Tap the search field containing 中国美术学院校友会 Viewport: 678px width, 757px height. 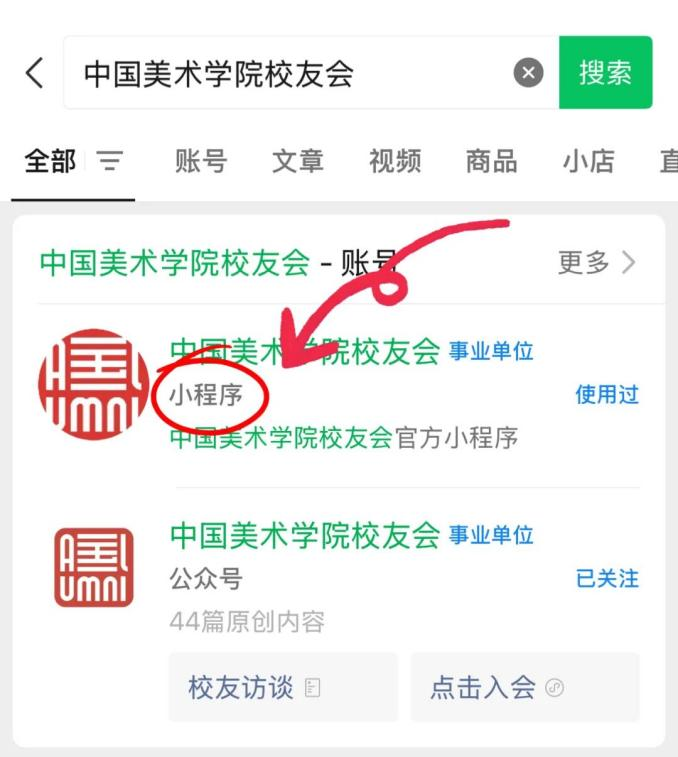click(290, 73)
